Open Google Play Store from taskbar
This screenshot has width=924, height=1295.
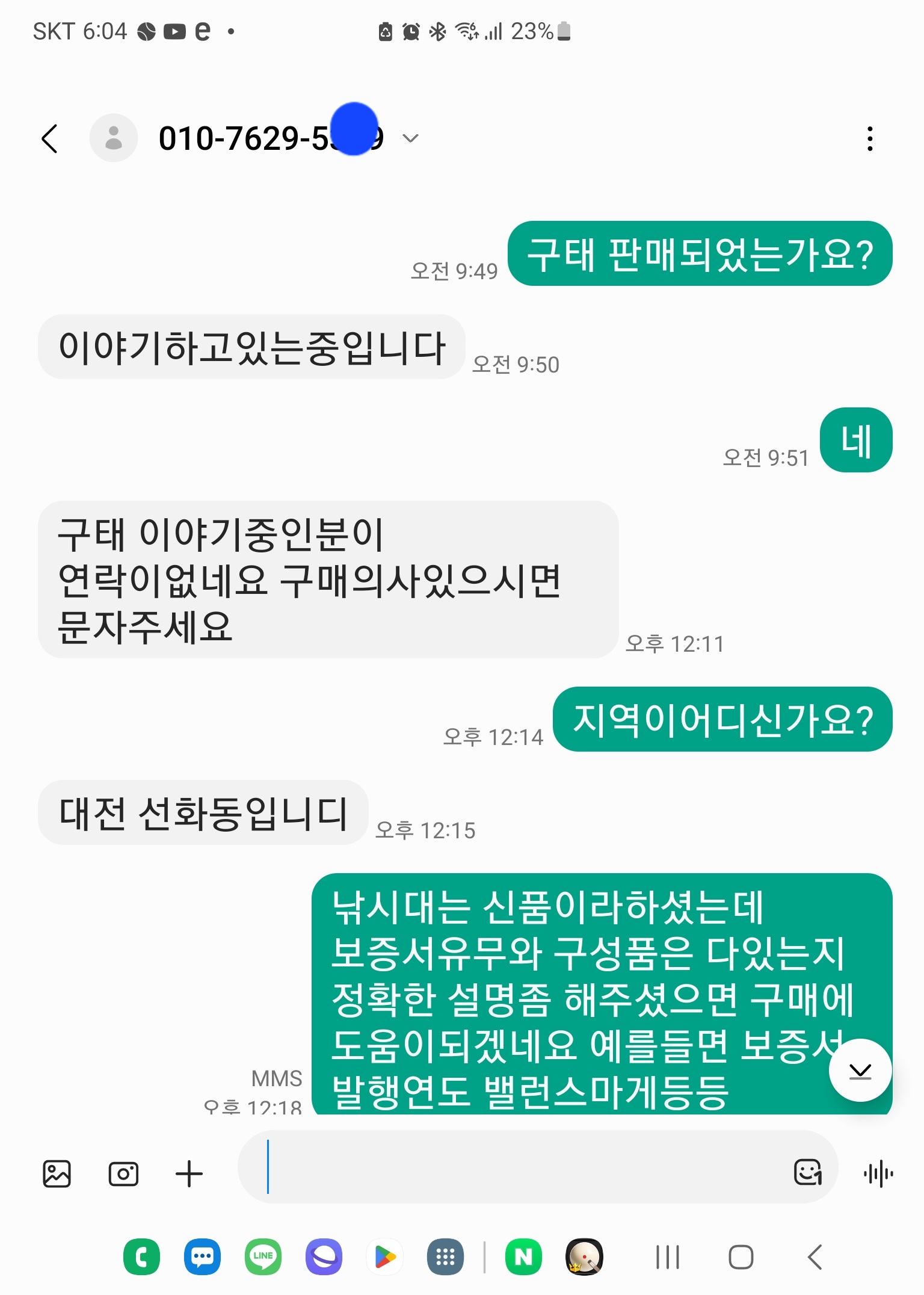point(384,1256)
